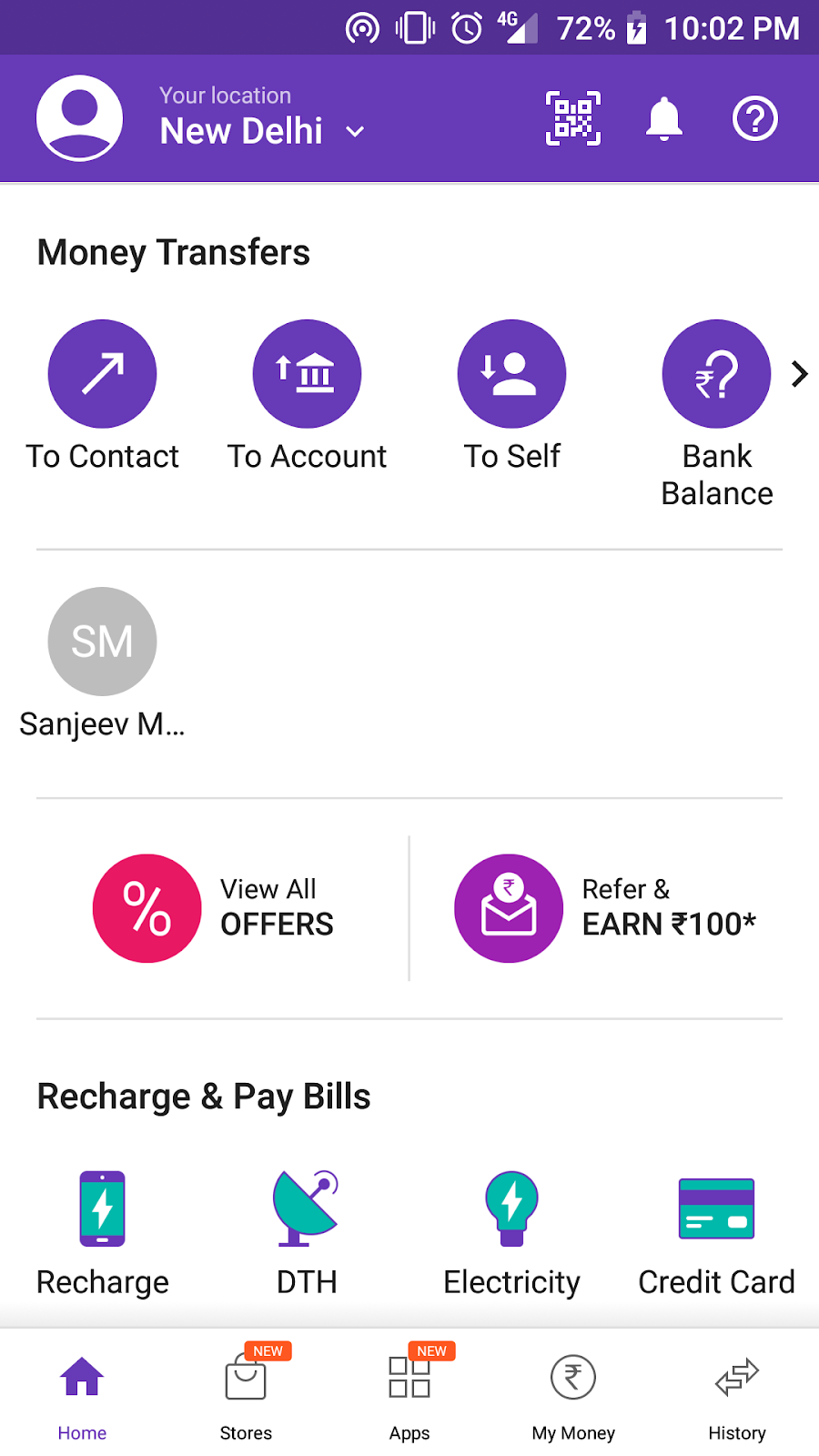The image size is (819, 1456).
Task: Tap the user profile avatar
Action: [79, 118]
